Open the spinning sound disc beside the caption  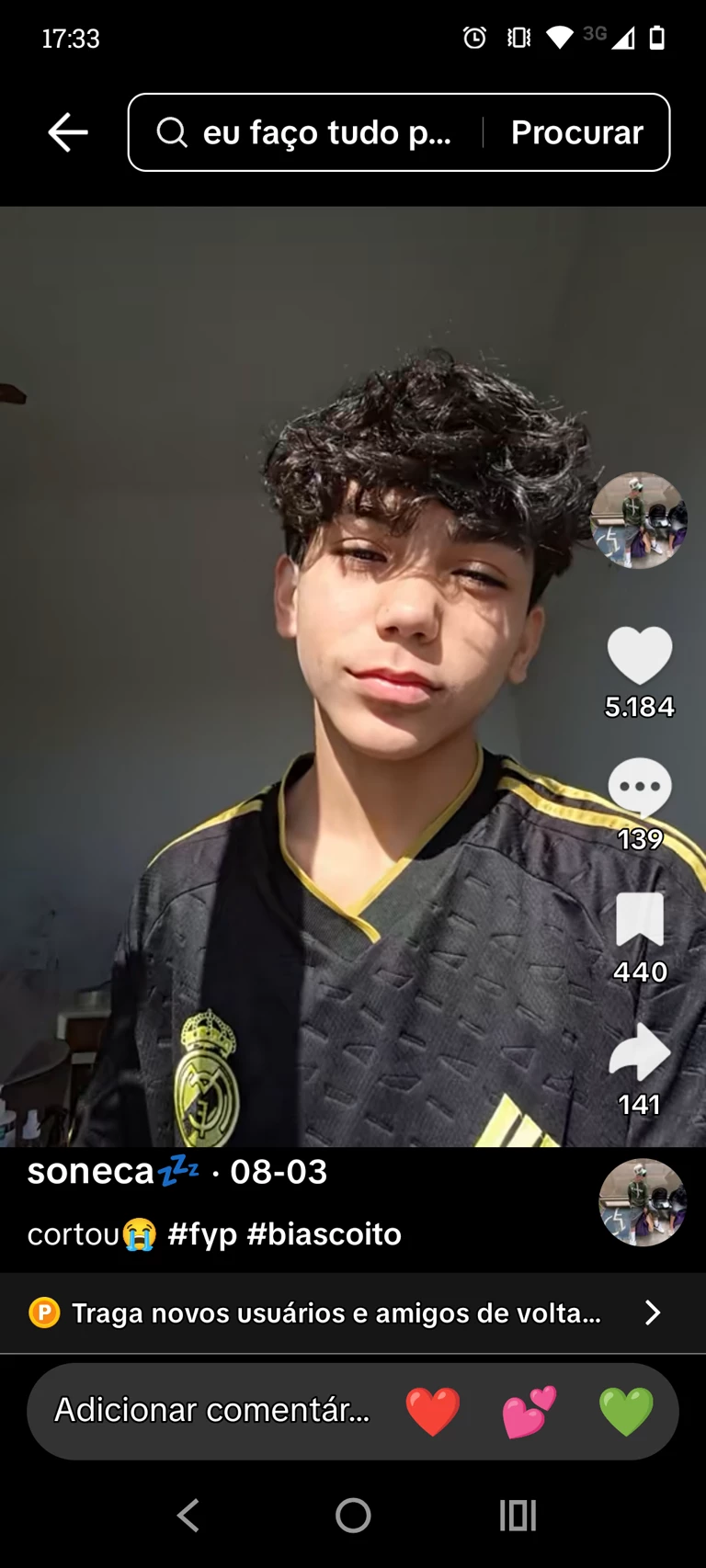(643, 1202)
